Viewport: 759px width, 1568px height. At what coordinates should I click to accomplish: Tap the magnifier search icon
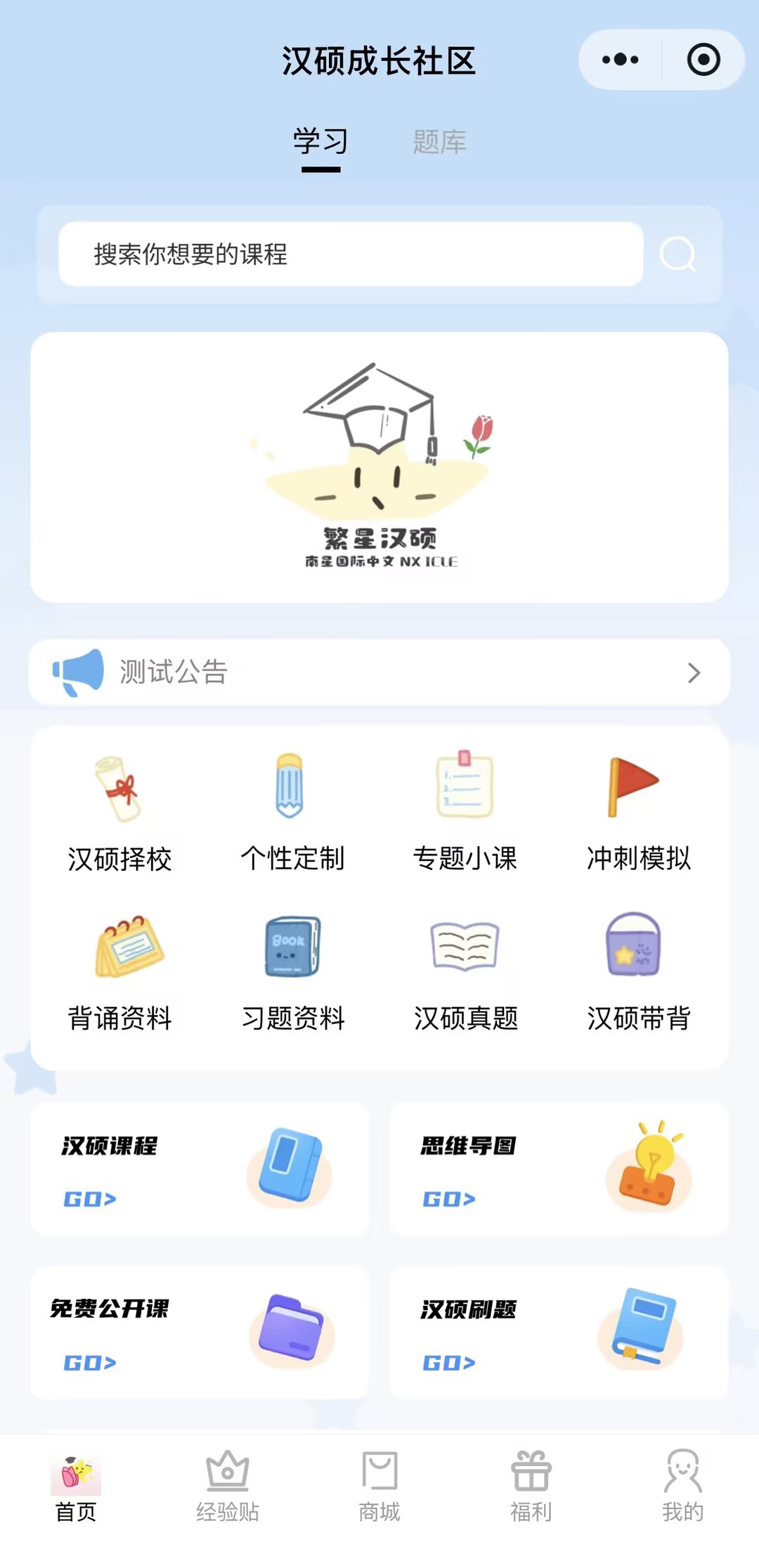pos(678,254)
